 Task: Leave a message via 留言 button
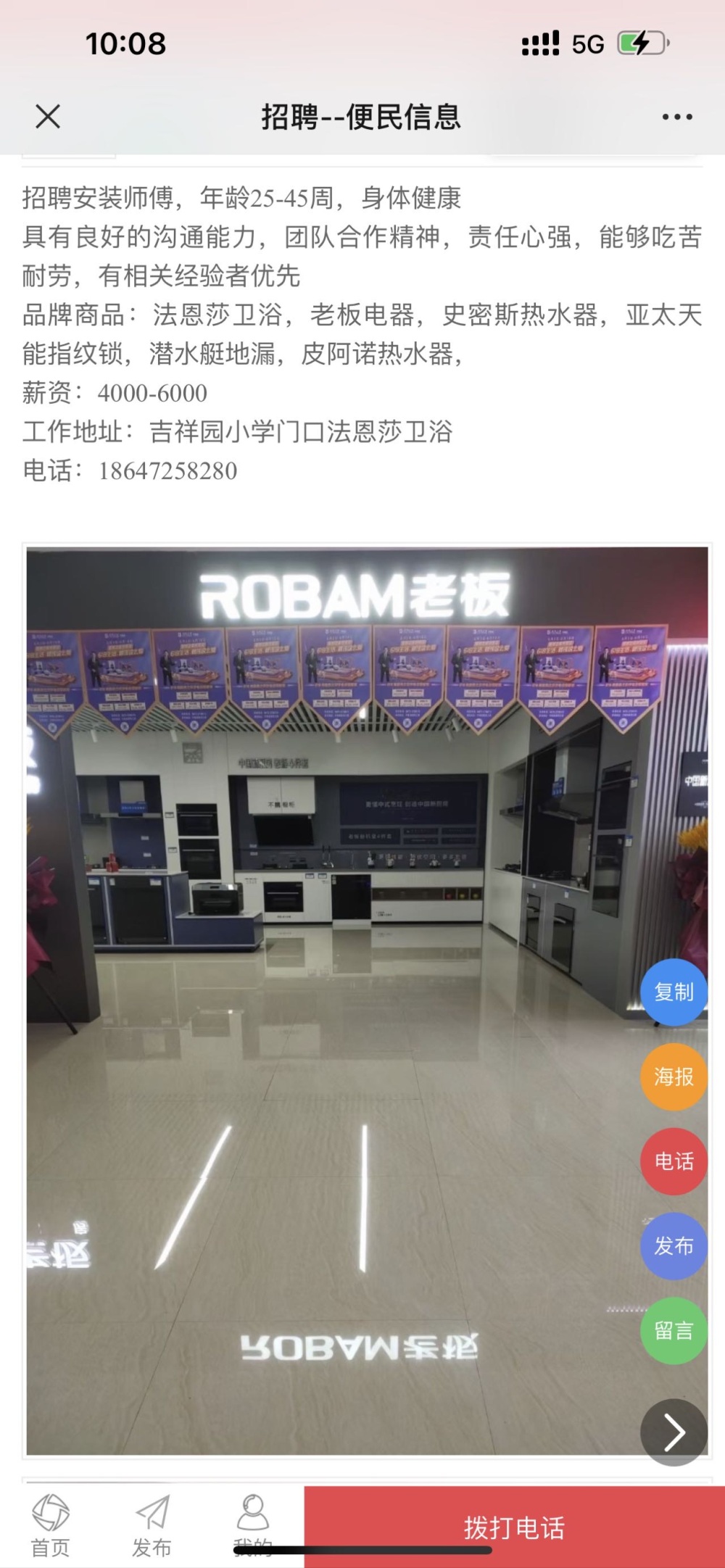[x=674, y=1331]
